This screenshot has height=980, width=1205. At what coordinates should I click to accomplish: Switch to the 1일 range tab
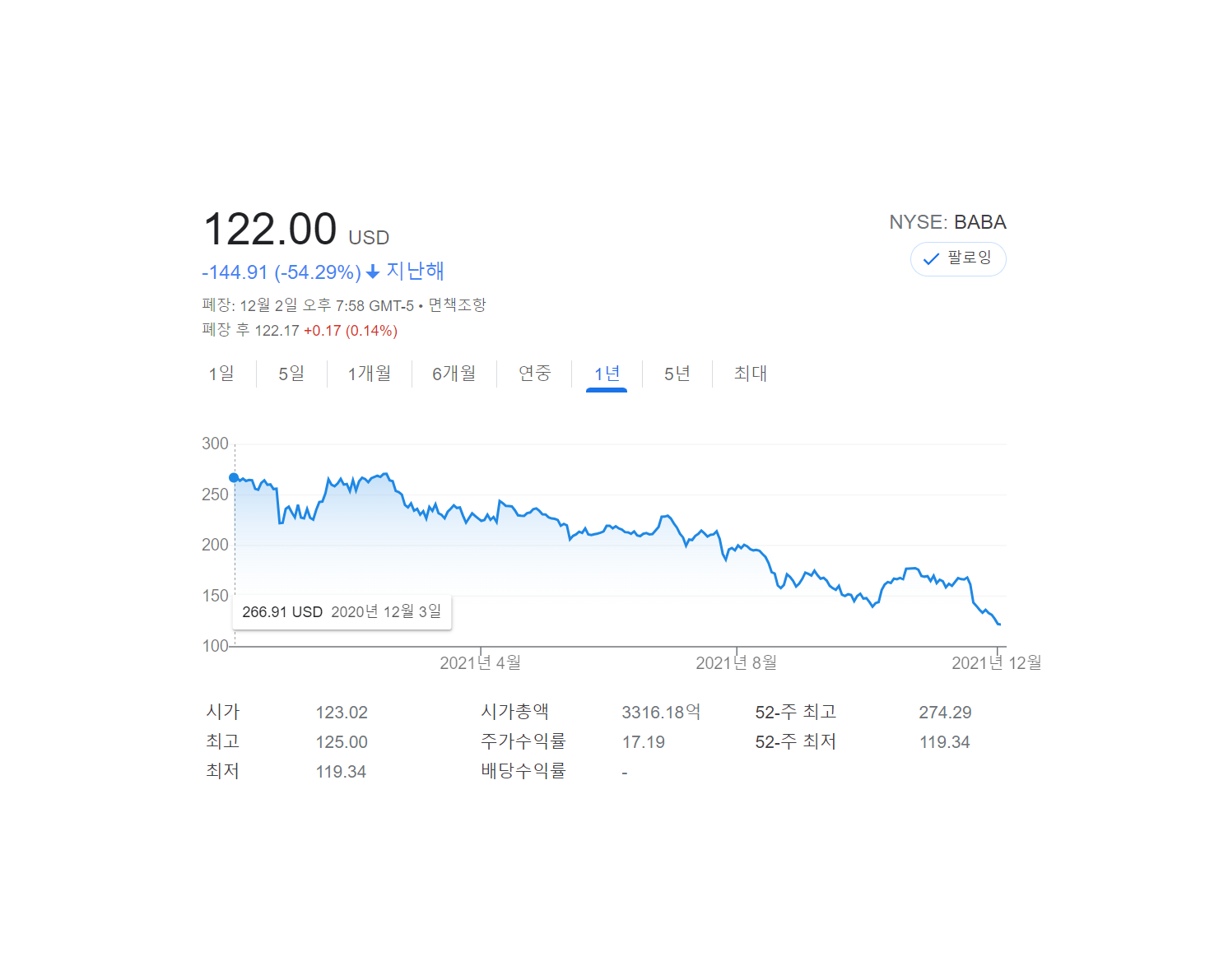pyautogui.click(x=221, y=374)
